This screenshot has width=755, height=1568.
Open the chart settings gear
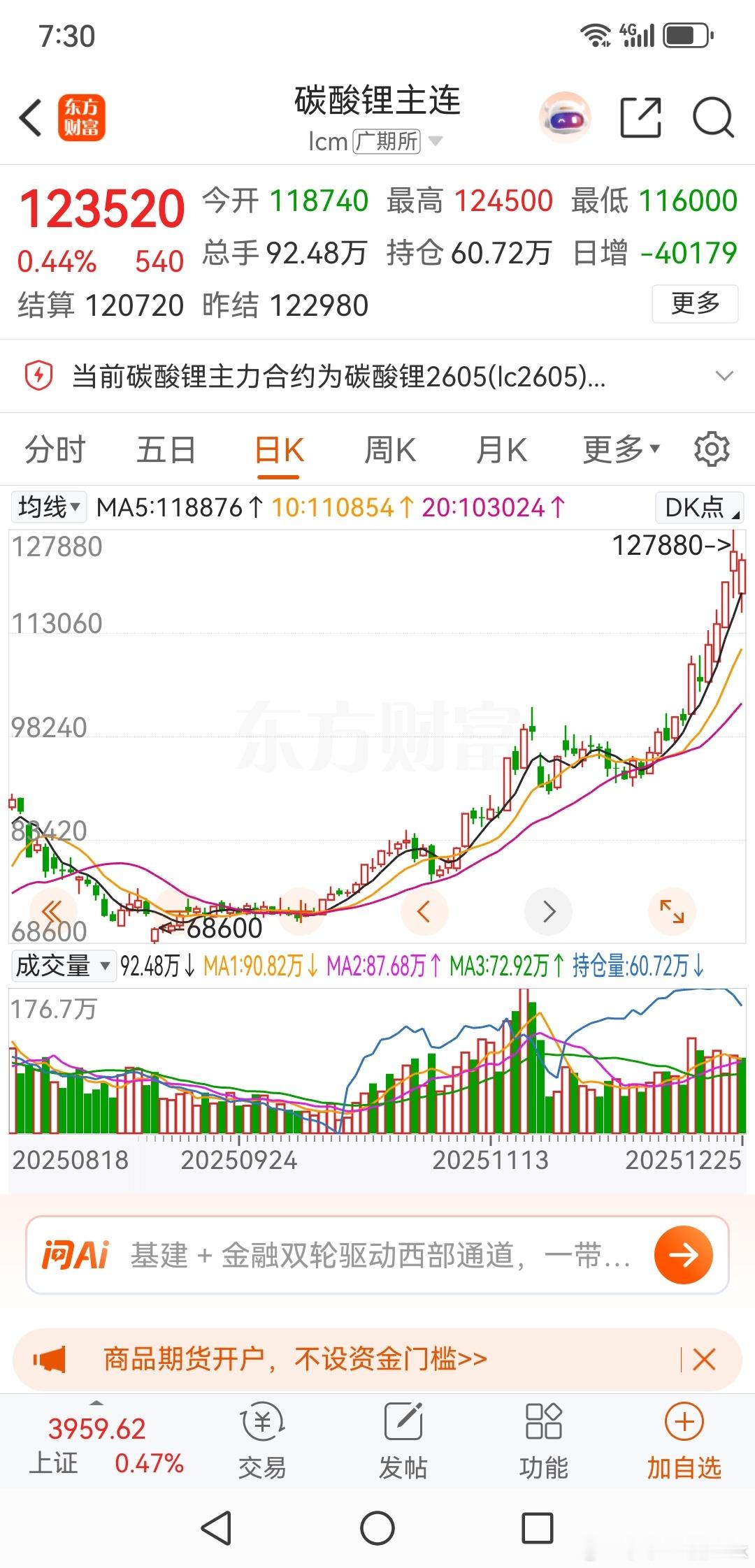pyautogui.click(x=711, y=449)
